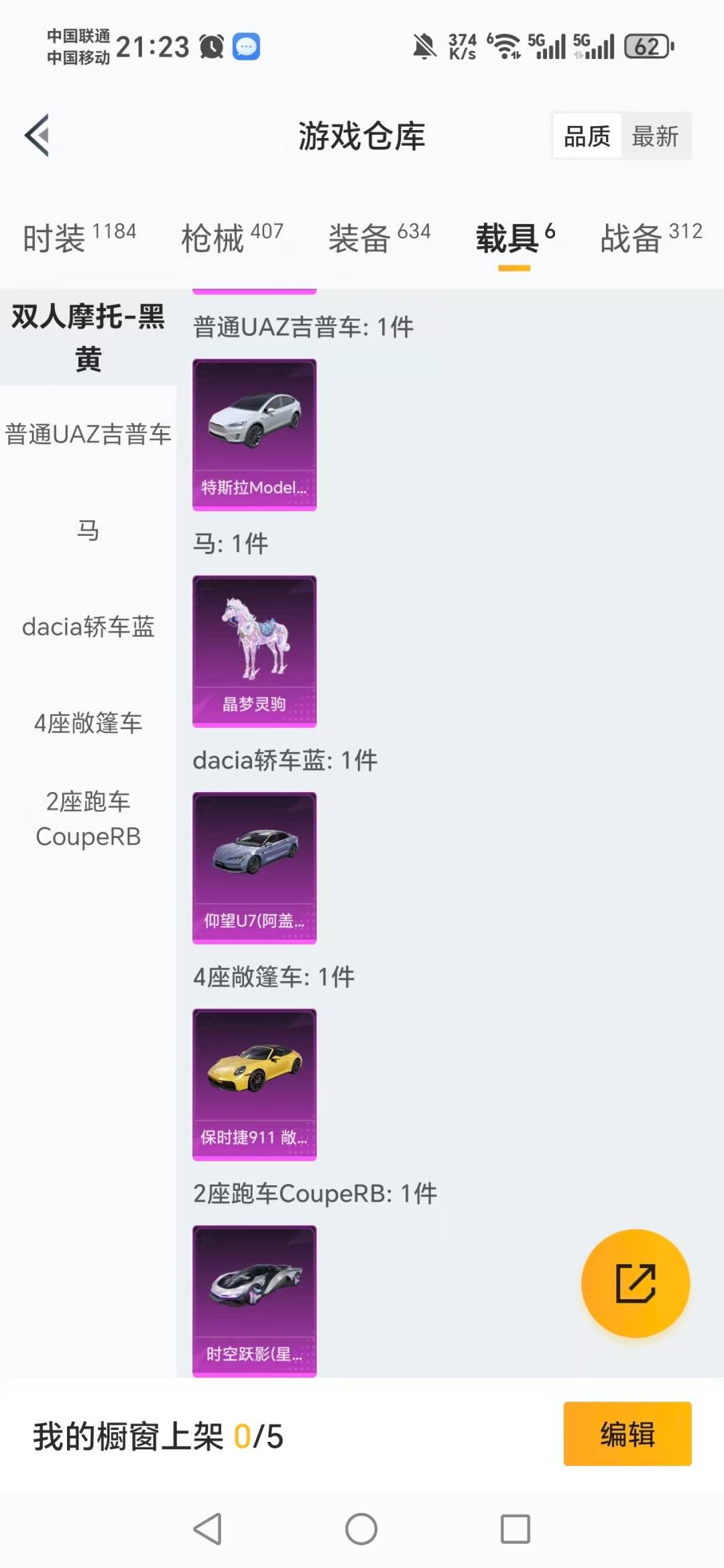Tap the alarm clock icon in status bar
The image size is (724, 1568).
click(210, 46)
